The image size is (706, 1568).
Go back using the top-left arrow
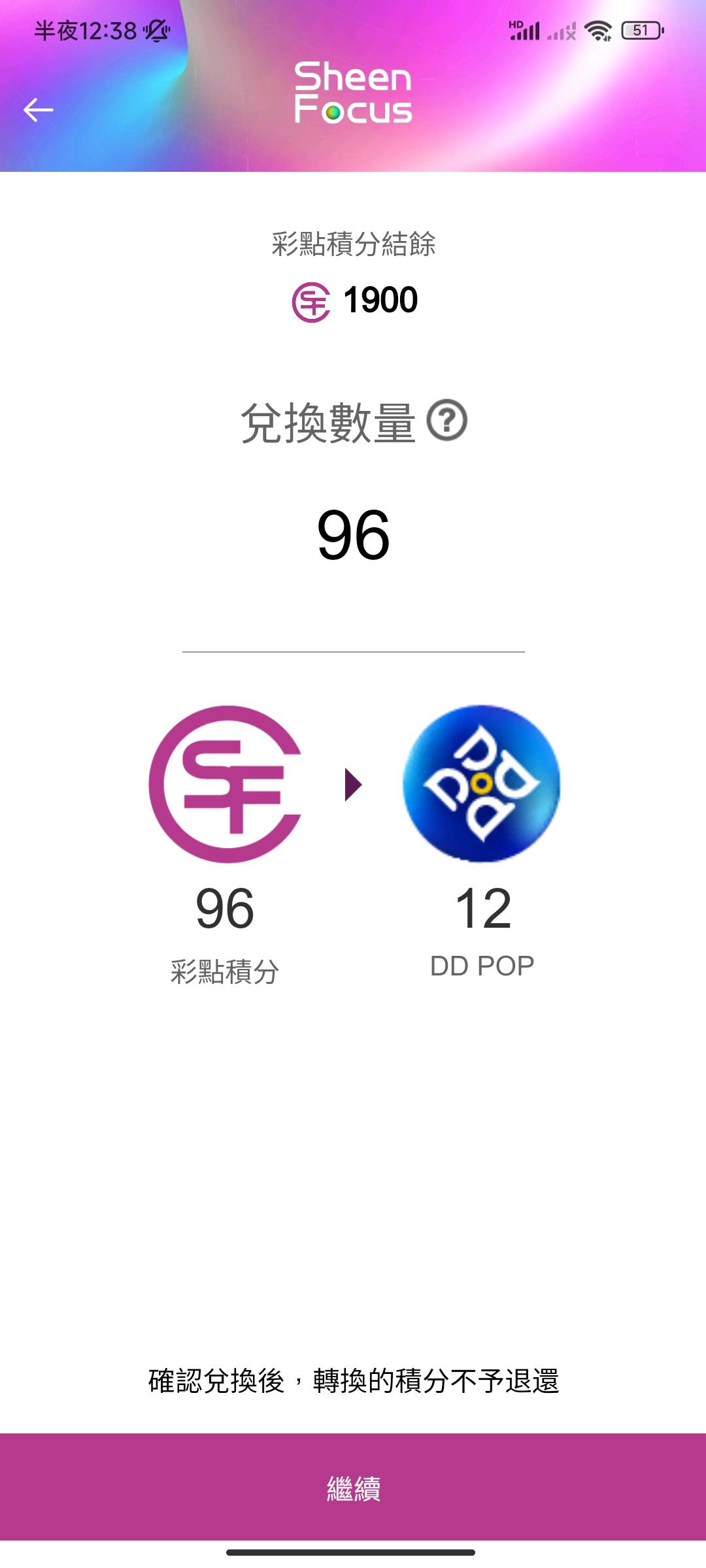[x=39, y=110]
